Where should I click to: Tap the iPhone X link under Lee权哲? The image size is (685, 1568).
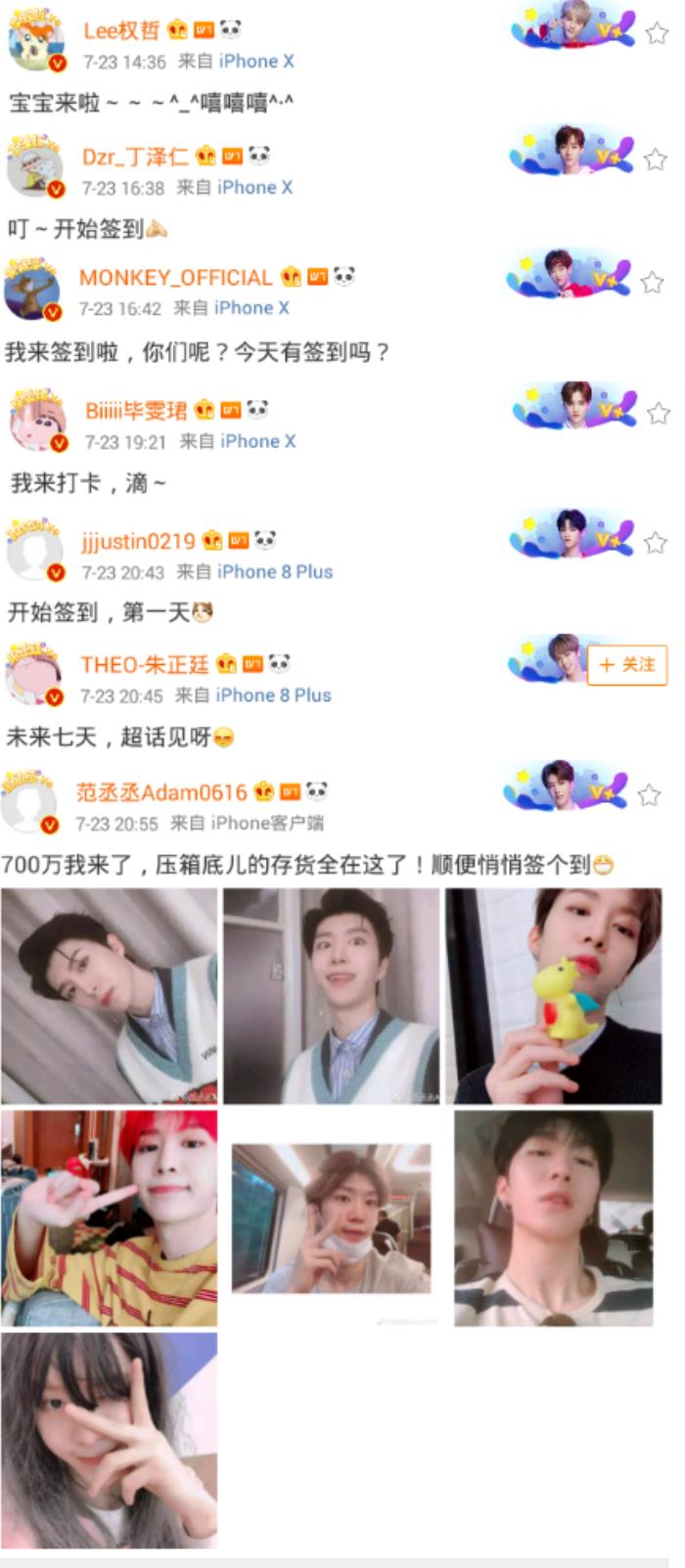coord(256,62)
